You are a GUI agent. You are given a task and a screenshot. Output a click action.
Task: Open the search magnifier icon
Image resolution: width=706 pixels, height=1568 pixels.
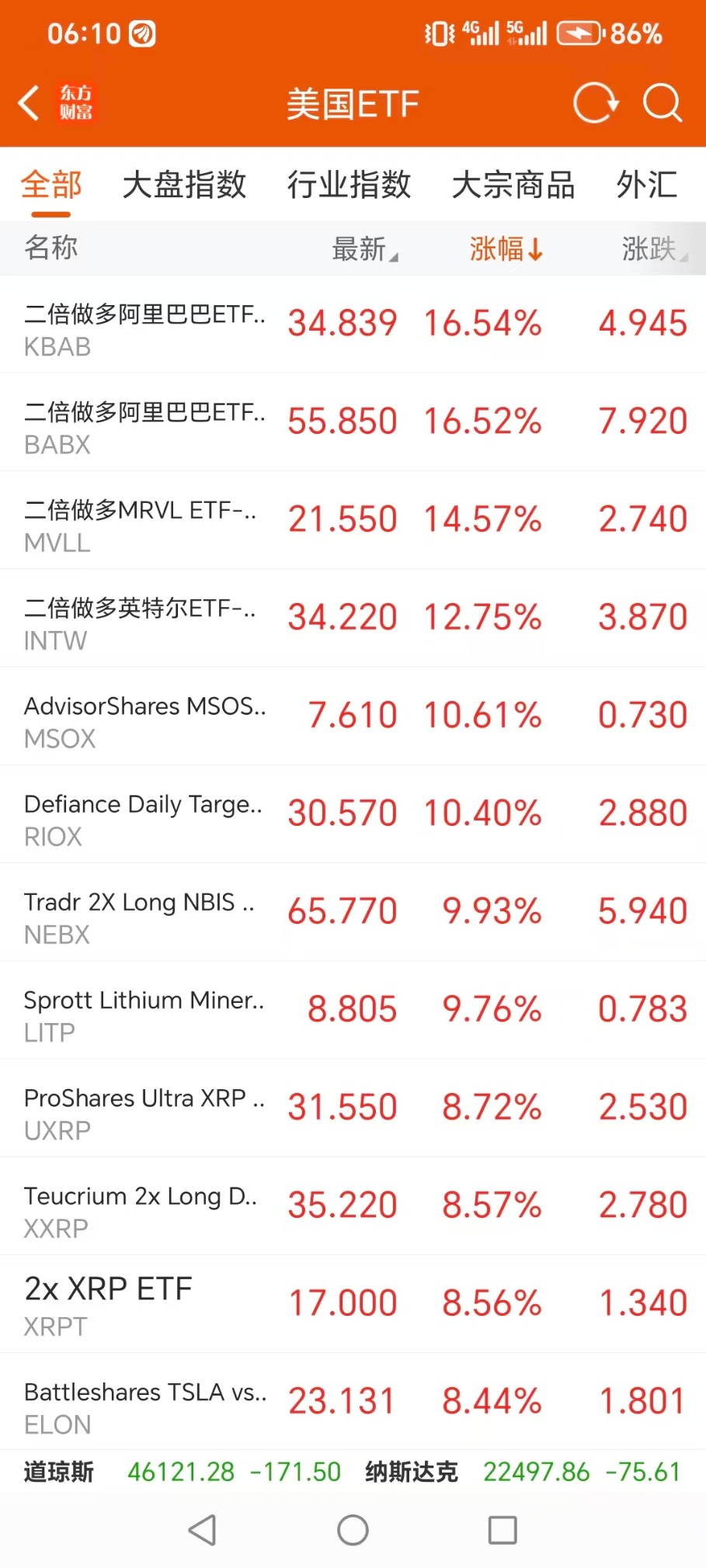[x=663, y=102]
